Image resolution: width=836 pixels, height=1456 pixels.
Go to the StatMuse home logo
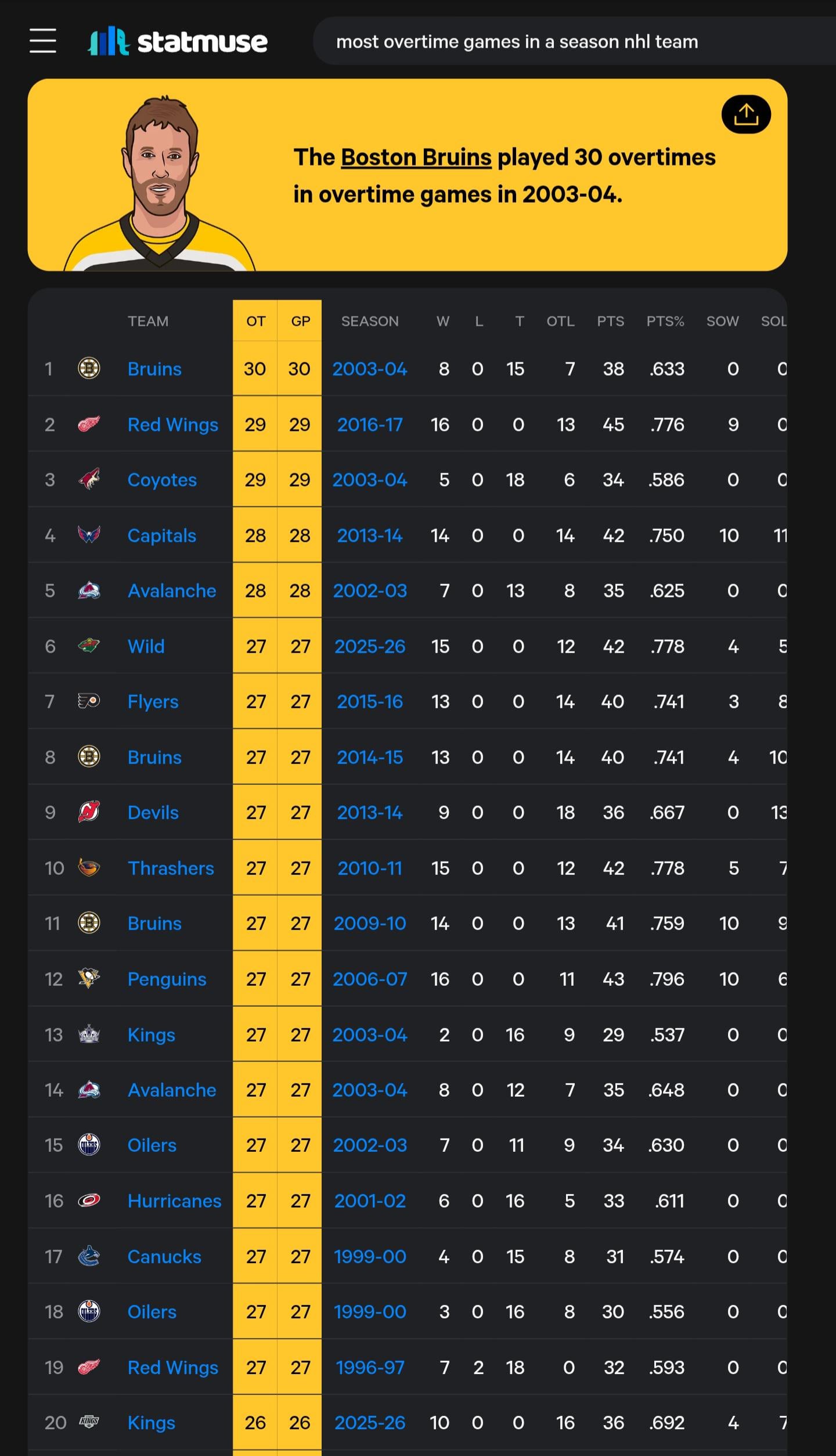[178, 42]
